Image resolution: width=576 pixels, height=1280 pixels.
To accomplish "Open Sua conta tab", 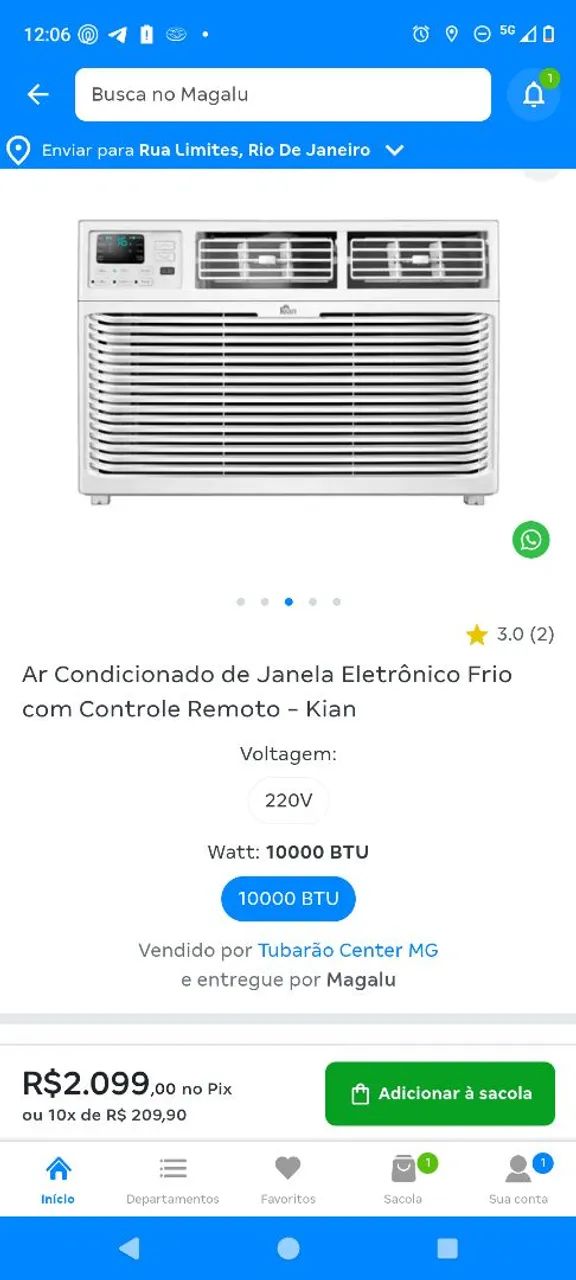I will point(518,1179).
